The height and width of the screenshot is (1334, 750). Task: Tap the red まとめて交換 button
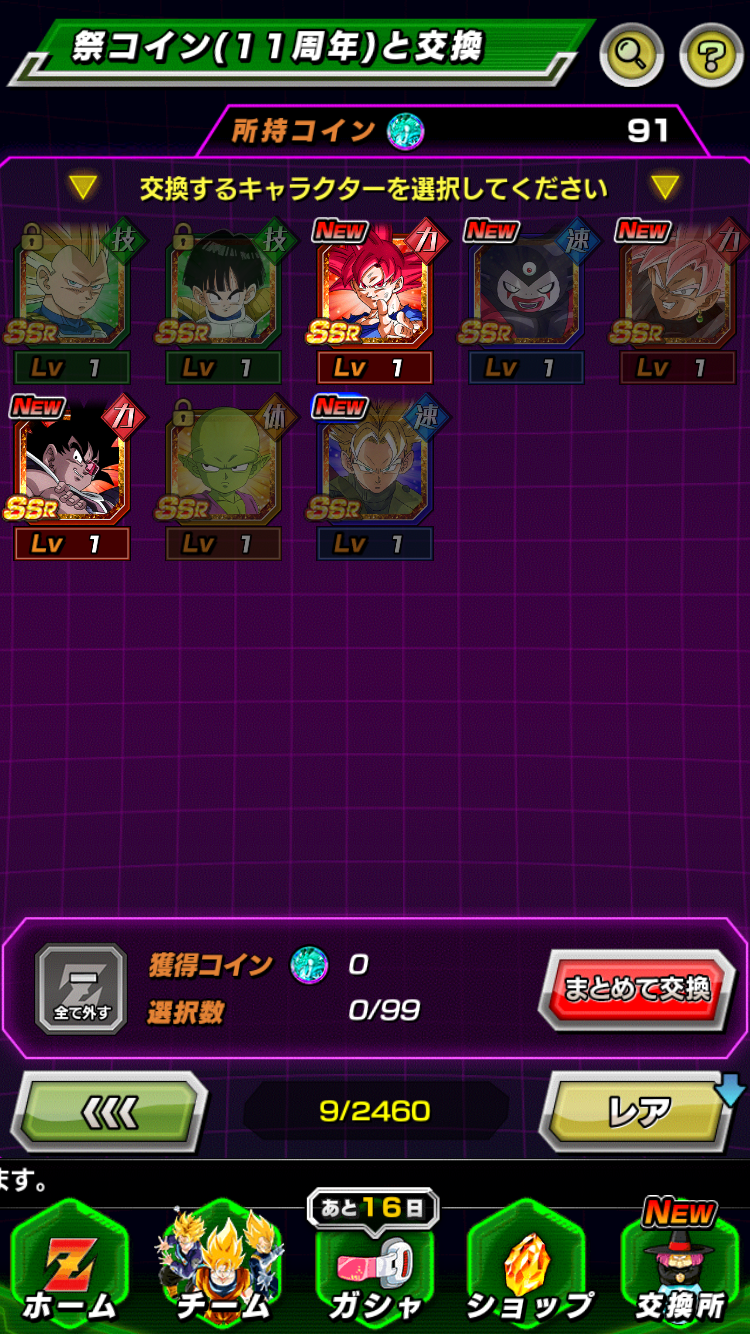tap(636, 989)
